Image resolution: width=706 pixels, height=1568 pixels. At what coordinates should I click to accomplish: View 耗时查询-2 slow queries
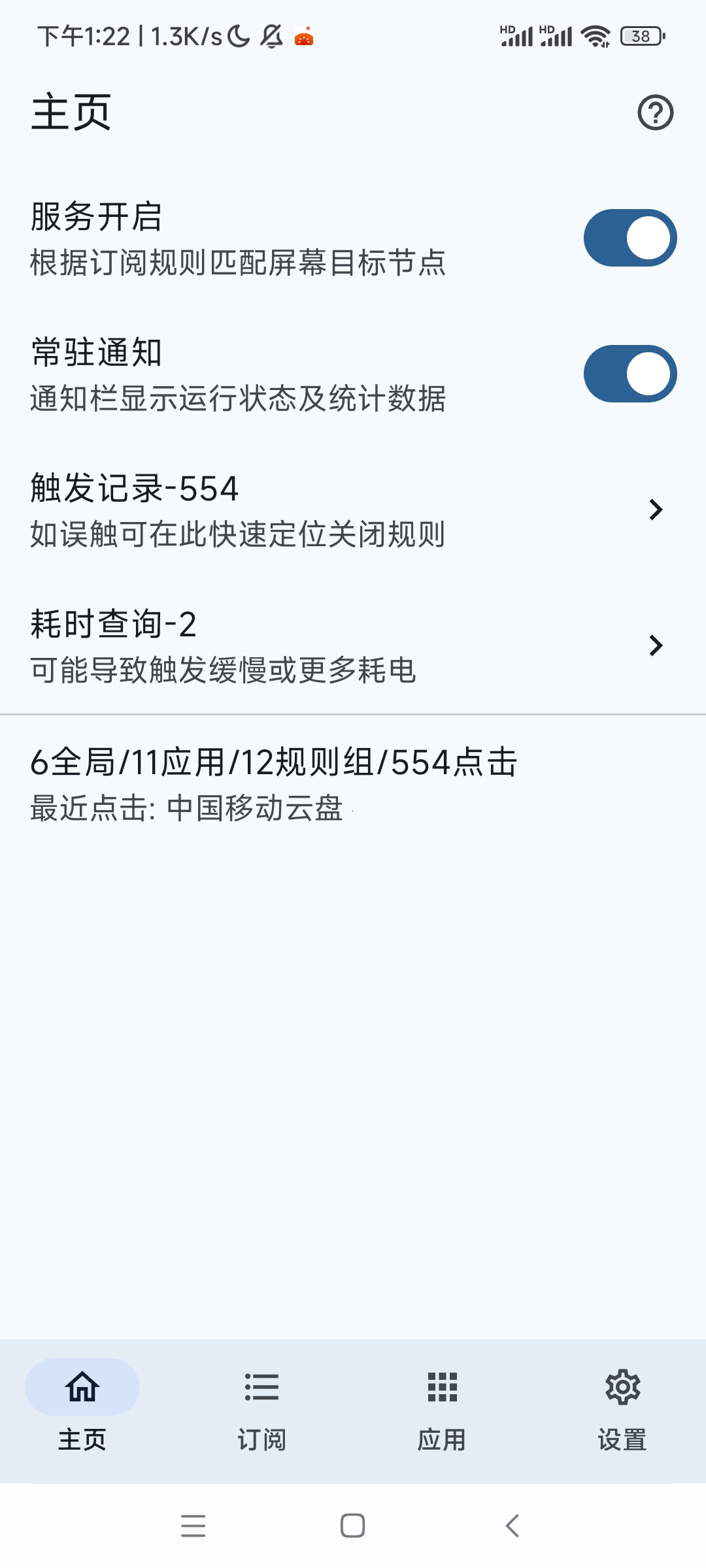tap(353, 645)
